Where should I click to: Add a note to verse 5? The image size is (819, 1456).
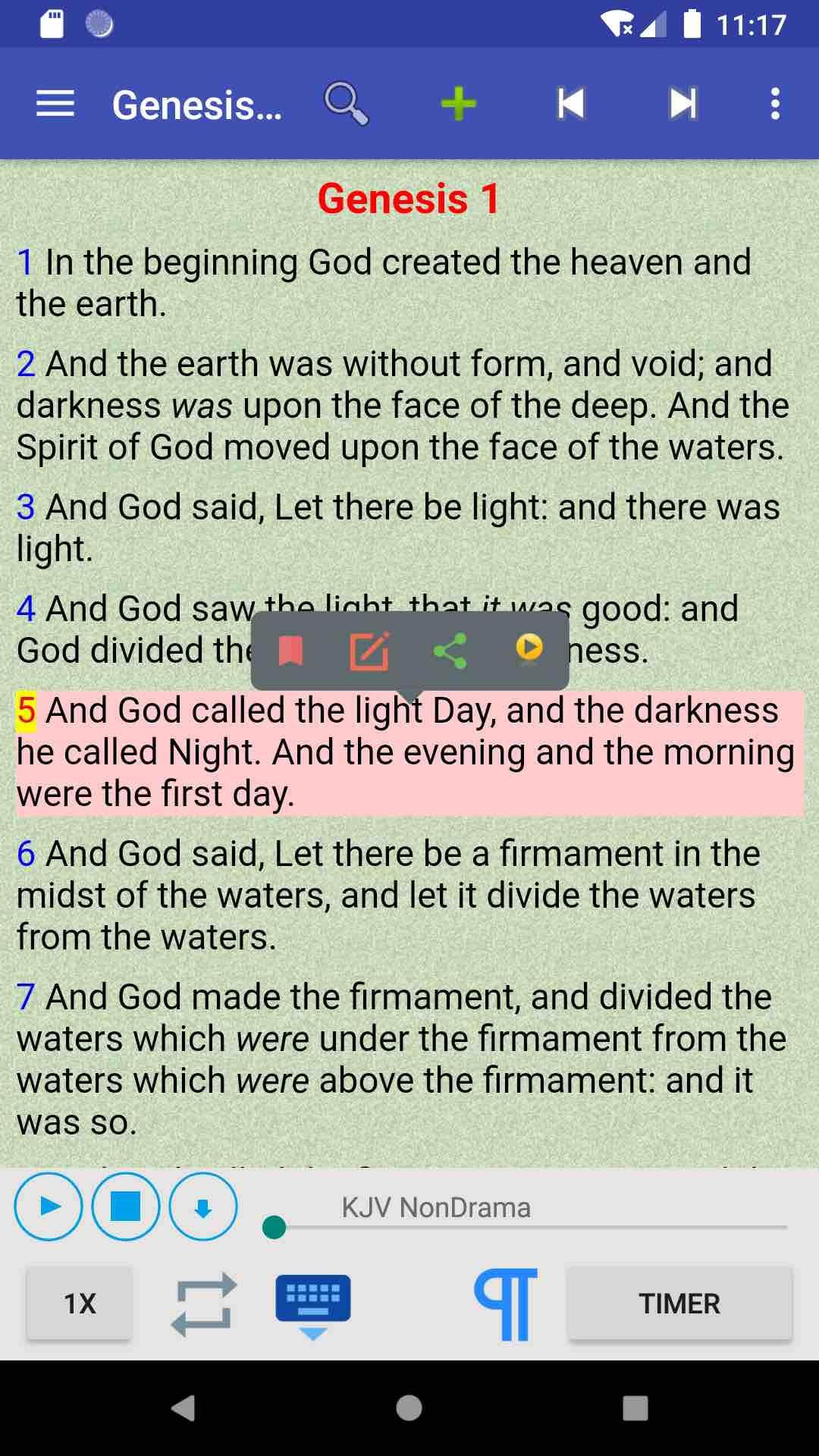click(370, 651)
